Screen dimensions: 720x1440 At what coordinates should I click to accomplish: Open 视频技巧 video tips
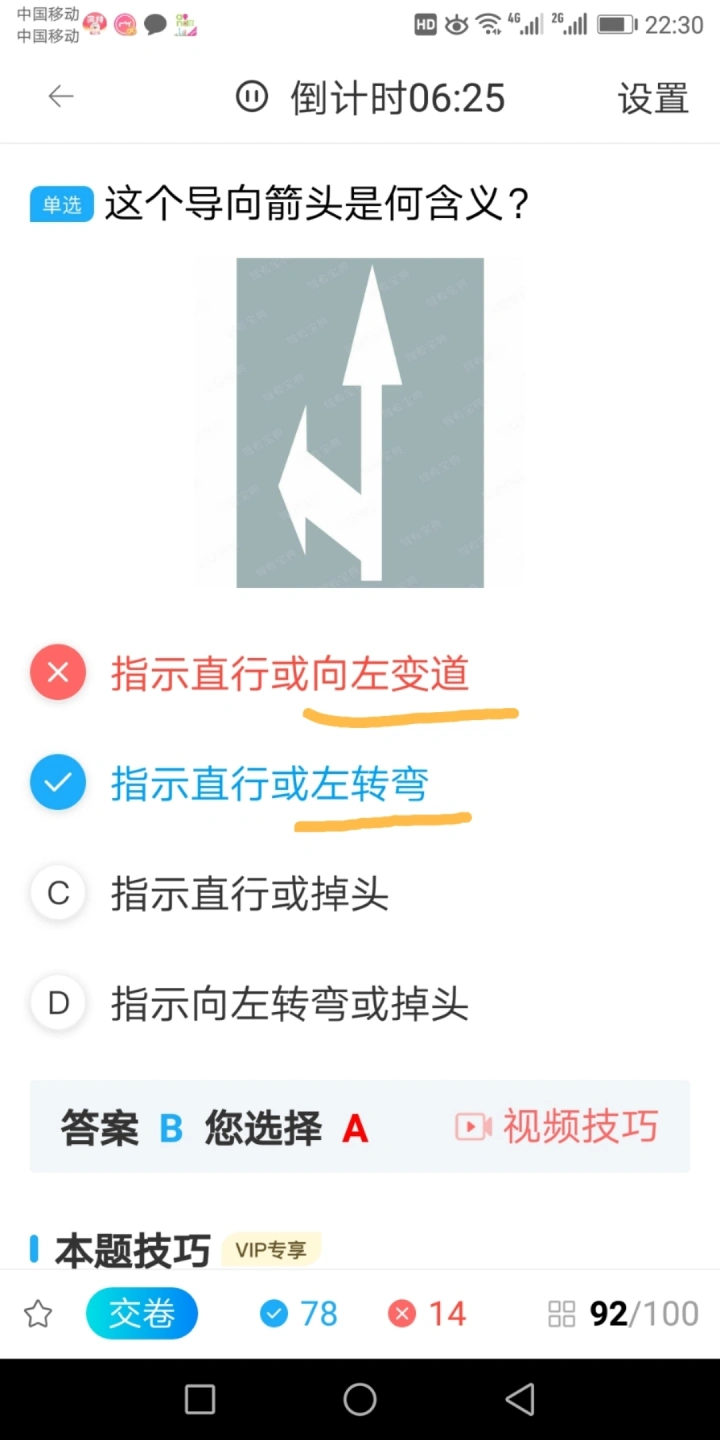pos(557,1127)
